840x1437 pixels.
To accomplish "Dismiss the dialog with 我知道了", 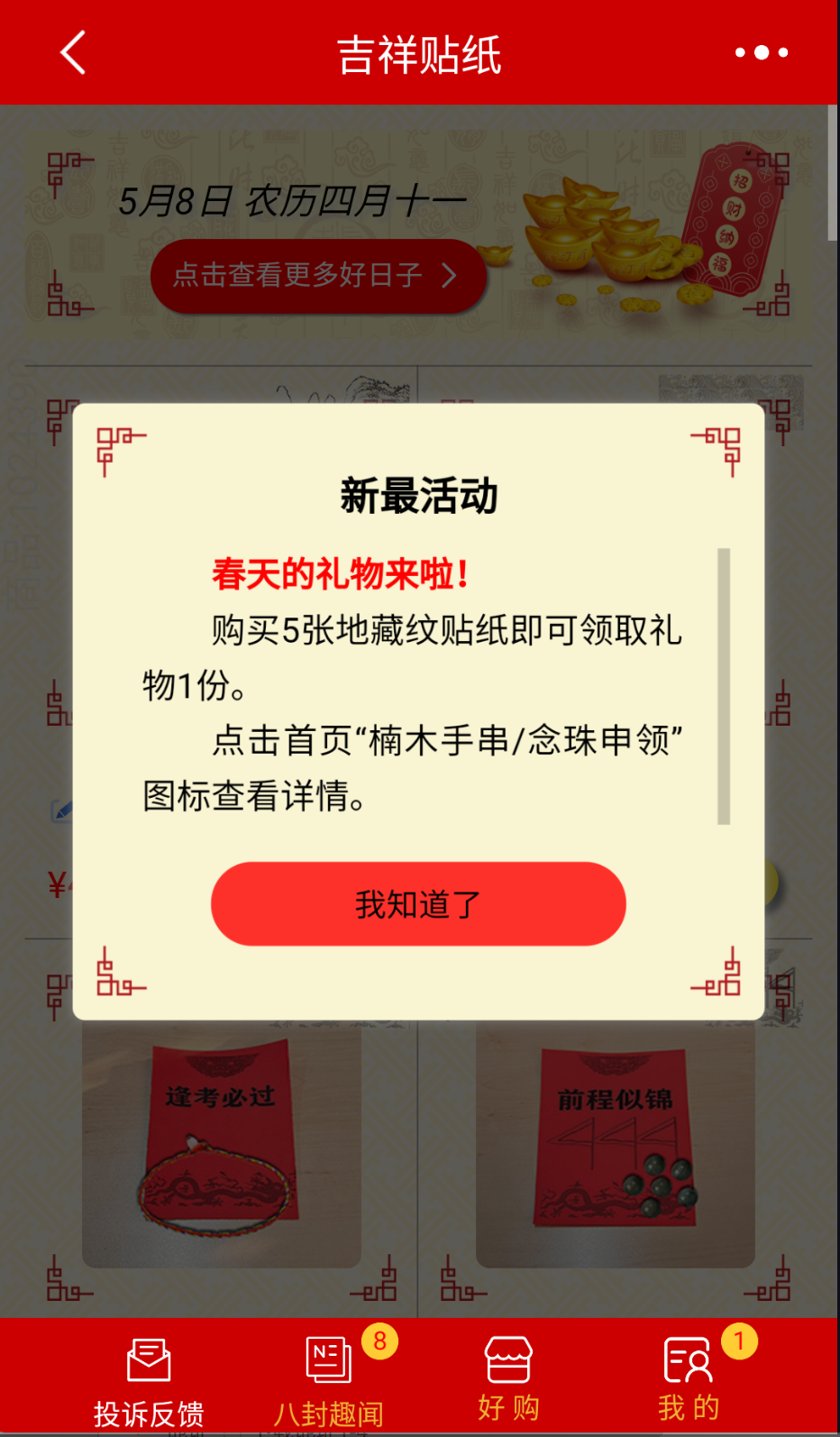I will point(418,903).
